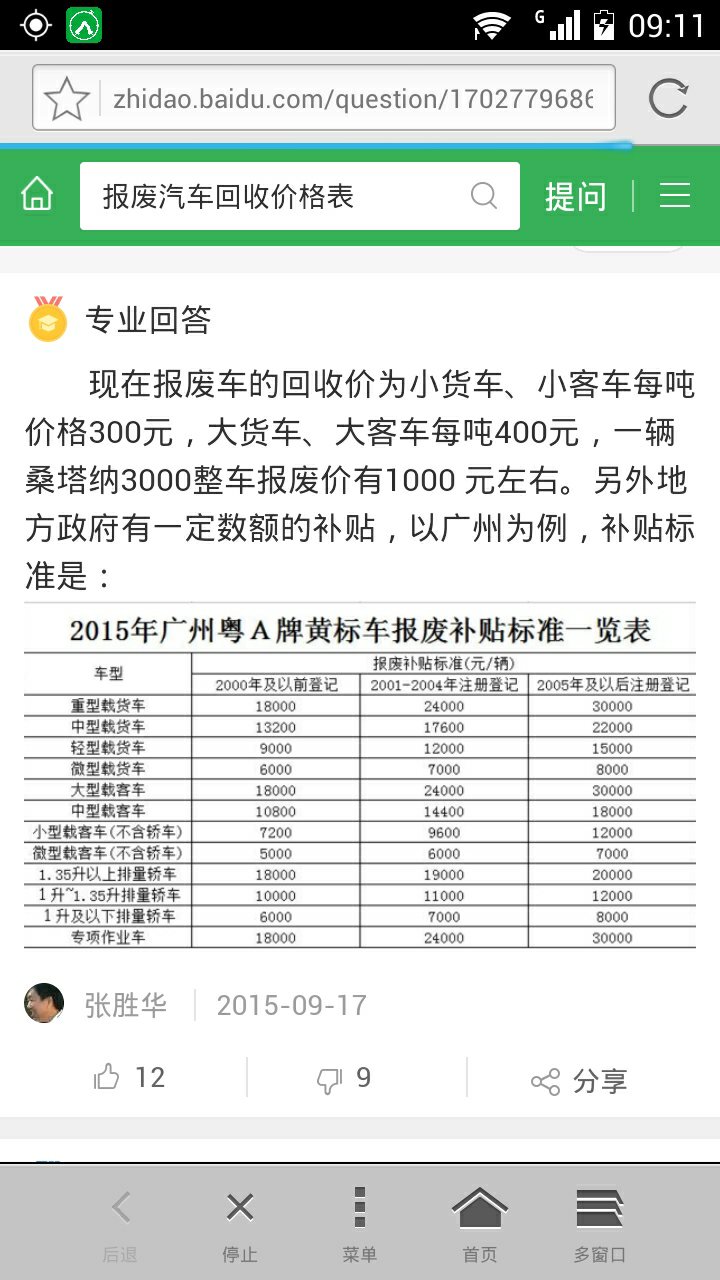Tap the 提问 ask question button
The height and width of the screenshot is (1280, 720).
[575, 196]
